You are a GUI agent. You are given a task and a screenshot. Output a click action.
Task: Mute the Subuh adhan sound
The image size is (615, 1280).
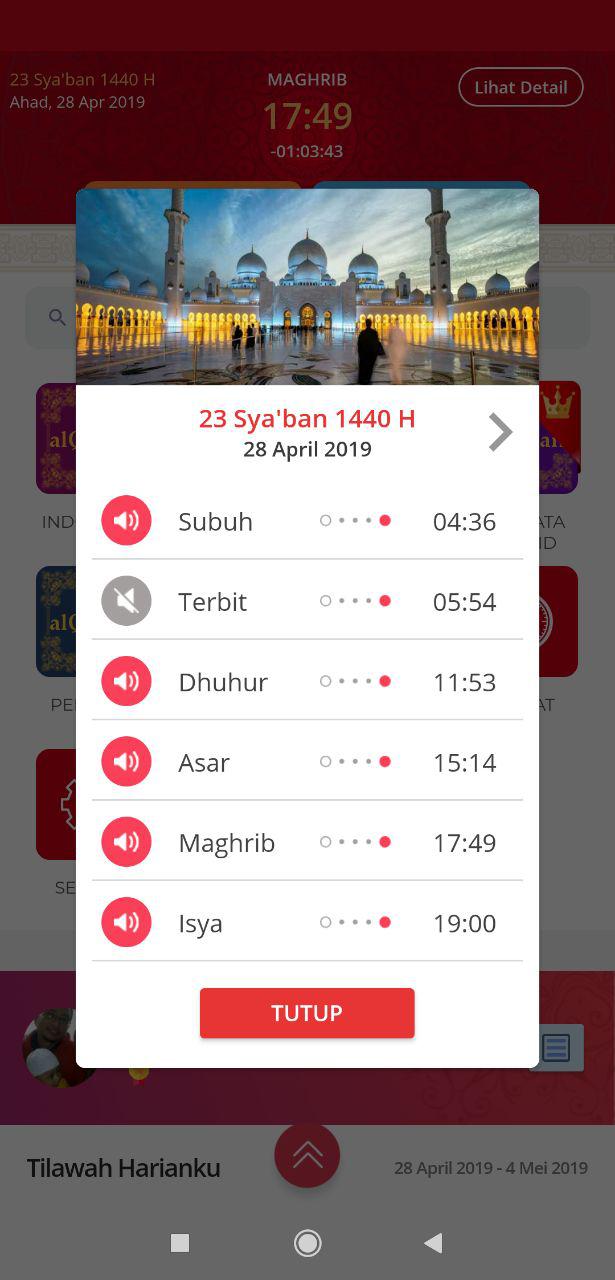[126, 521]
